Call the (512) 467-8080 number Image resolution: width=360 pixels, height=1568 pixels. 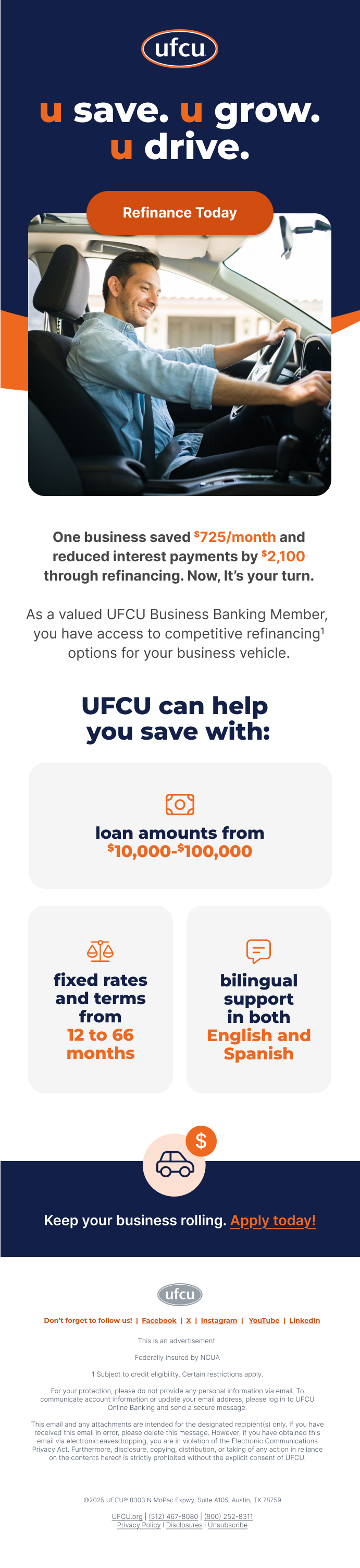173,1516
